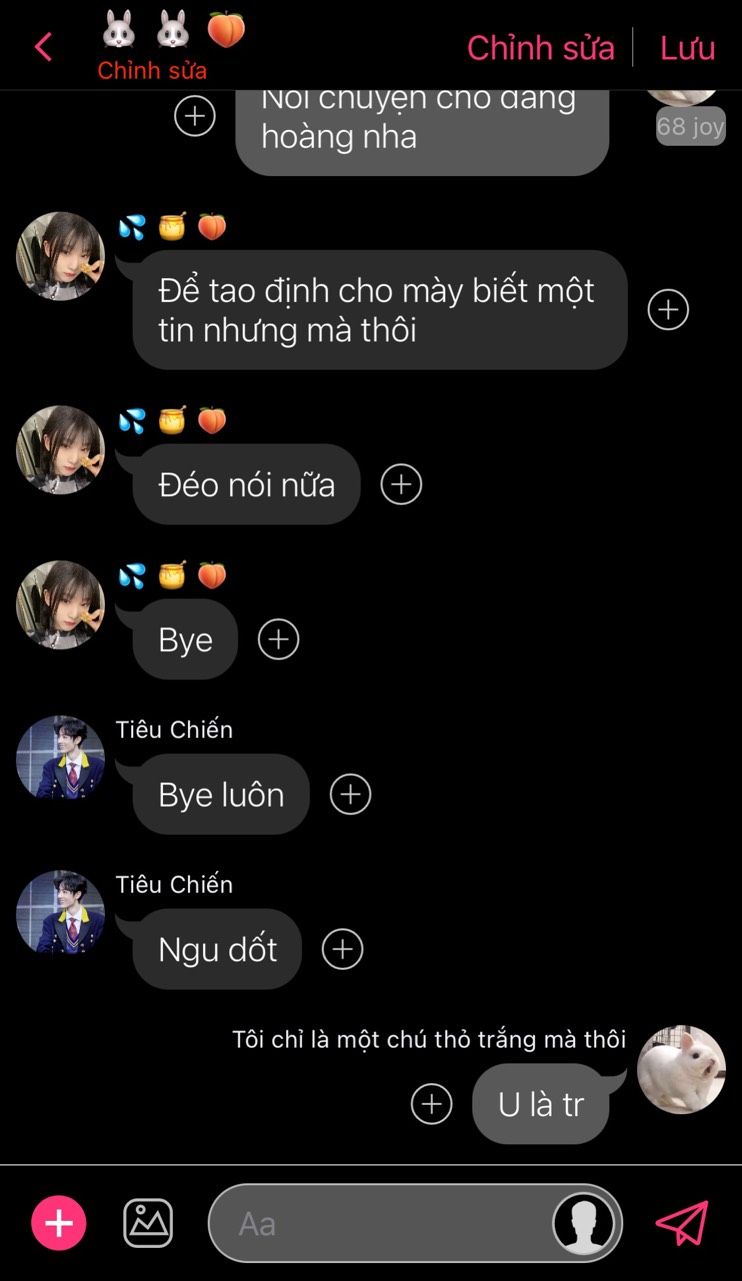Open Tiêu Chiến's avatar beside 'Bye luôn'
The image size is (742, 1281).
[60, 758]
